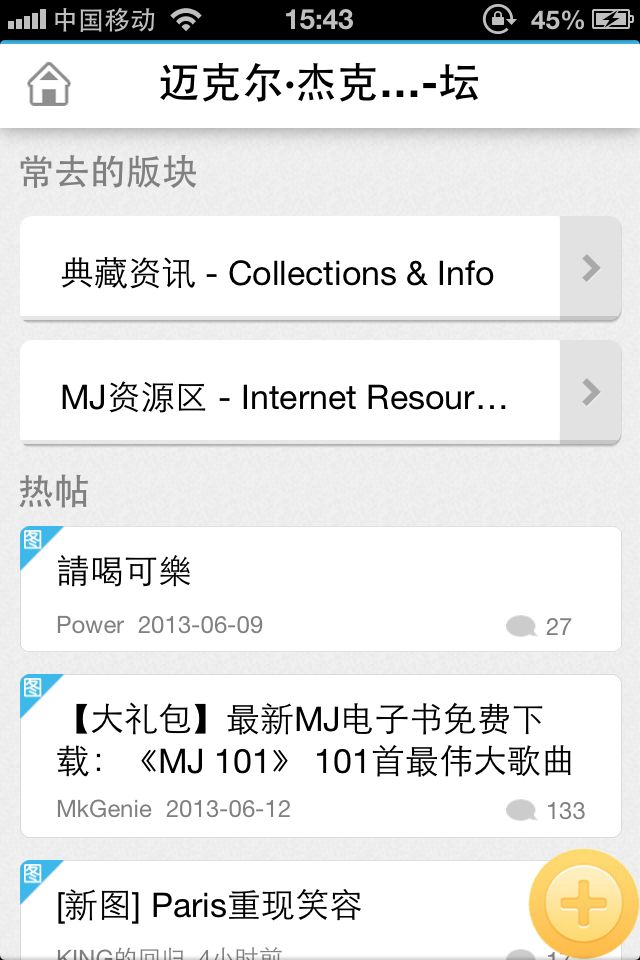Open the hot post 請喝可樂
Image resolution: width=640 pixels, height=960 pixels.
(320, 589)
